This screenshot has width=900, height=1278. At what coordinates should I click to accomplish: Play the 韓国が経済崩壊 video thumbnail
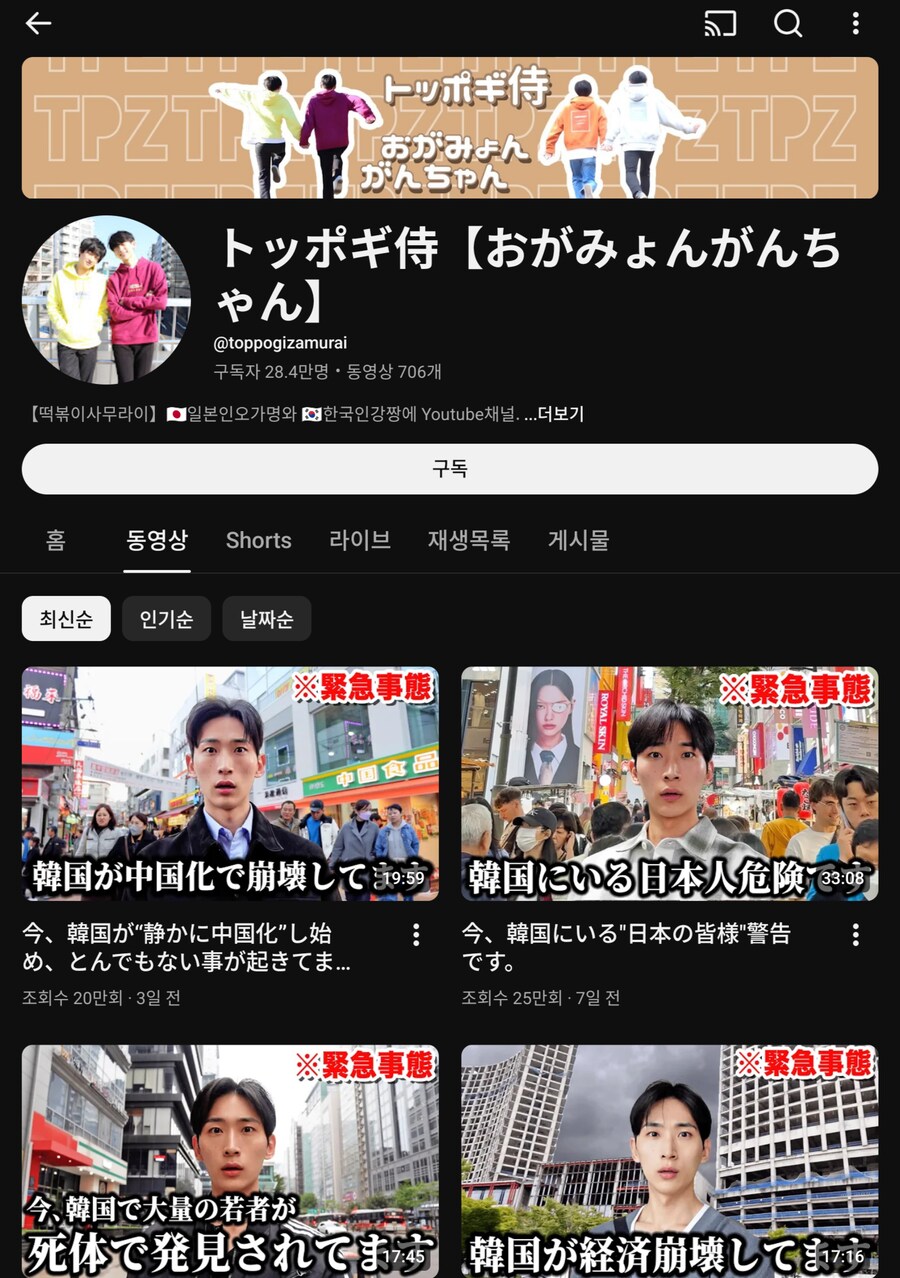(670, 1160)
